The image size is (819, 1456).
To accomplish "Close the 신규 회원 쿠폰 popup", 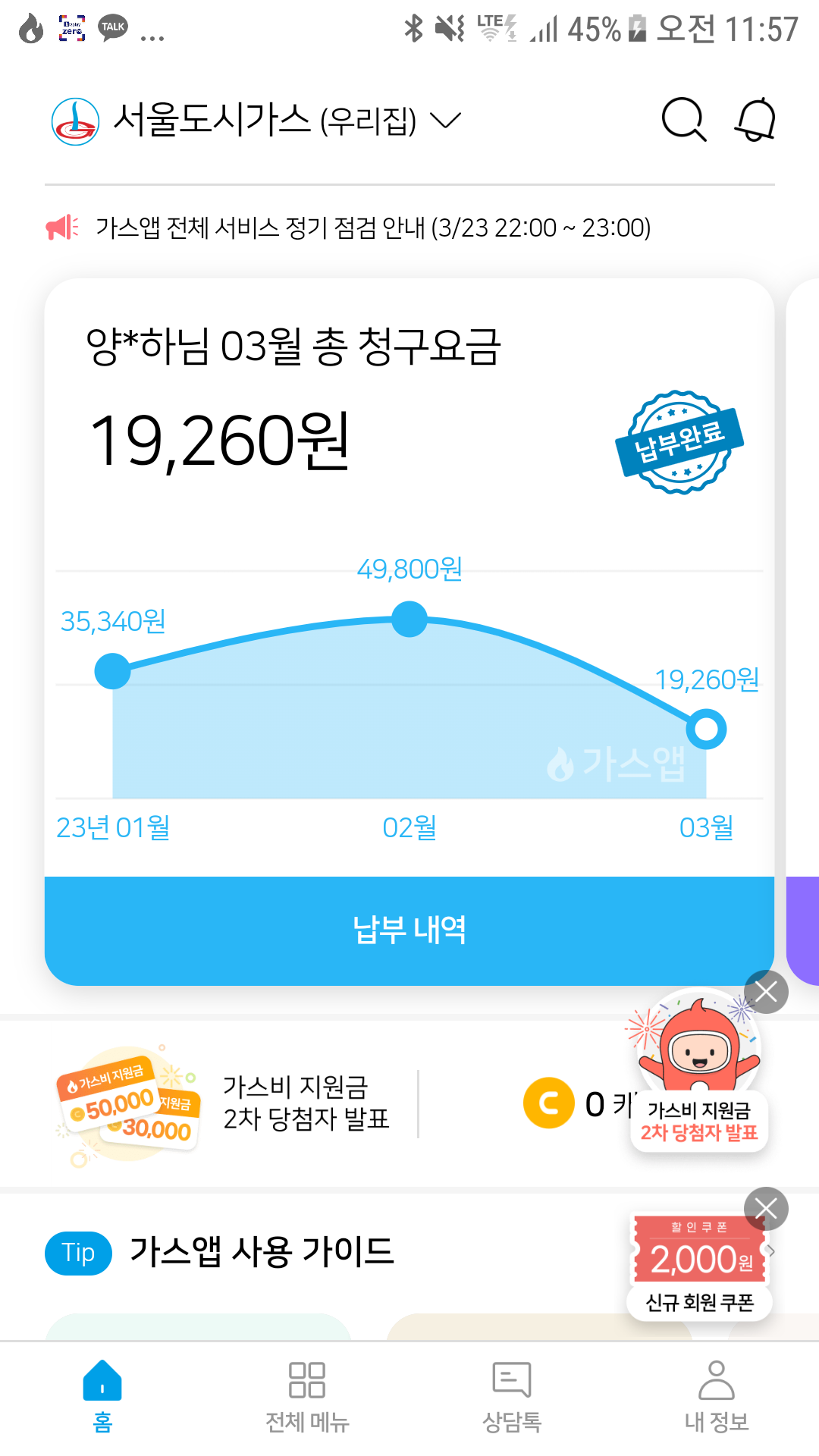I will (x=766, y=1208).
